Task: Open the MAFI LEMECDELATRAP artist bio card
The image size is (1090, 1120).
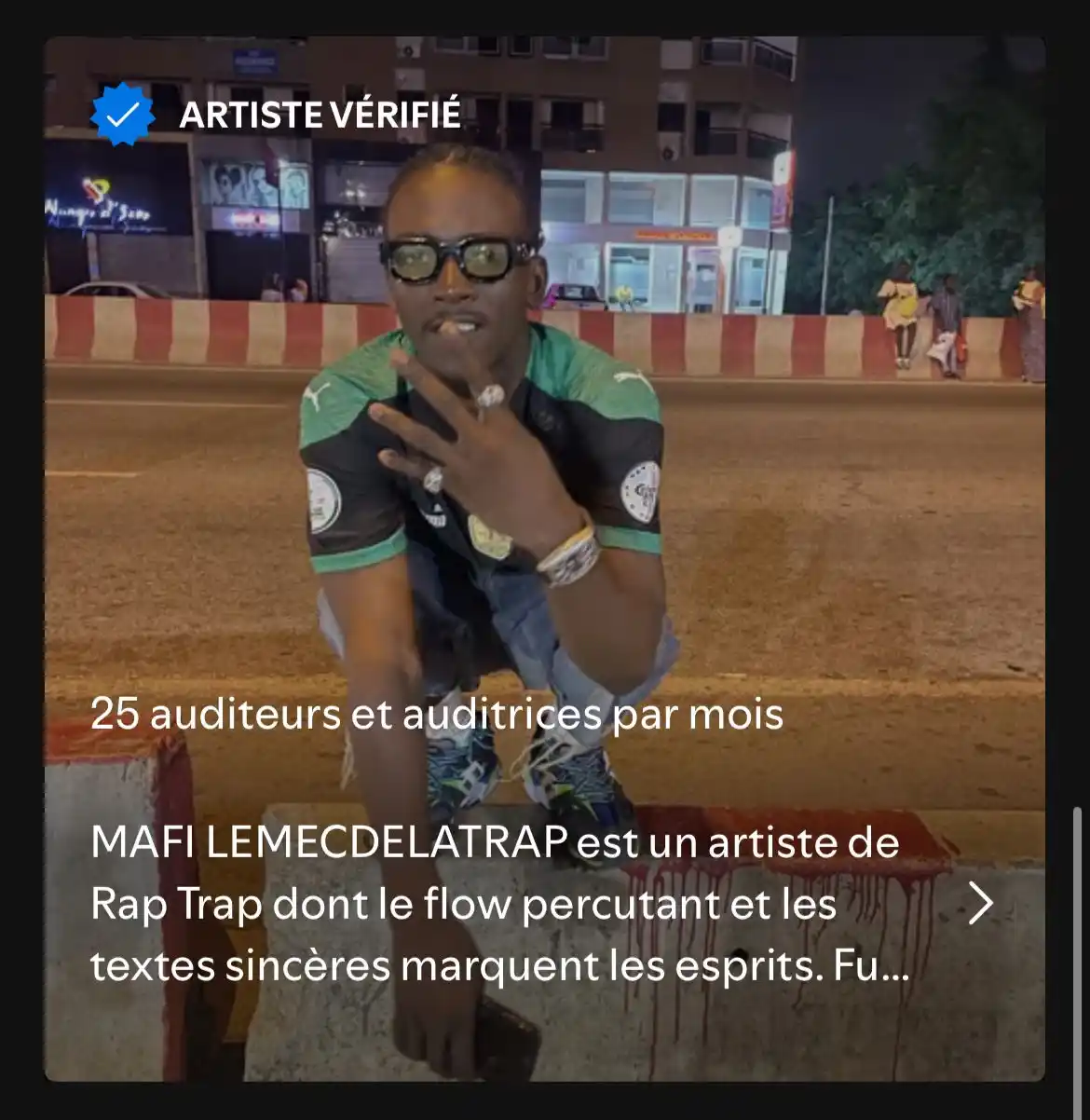Action: tap(498, 904)
